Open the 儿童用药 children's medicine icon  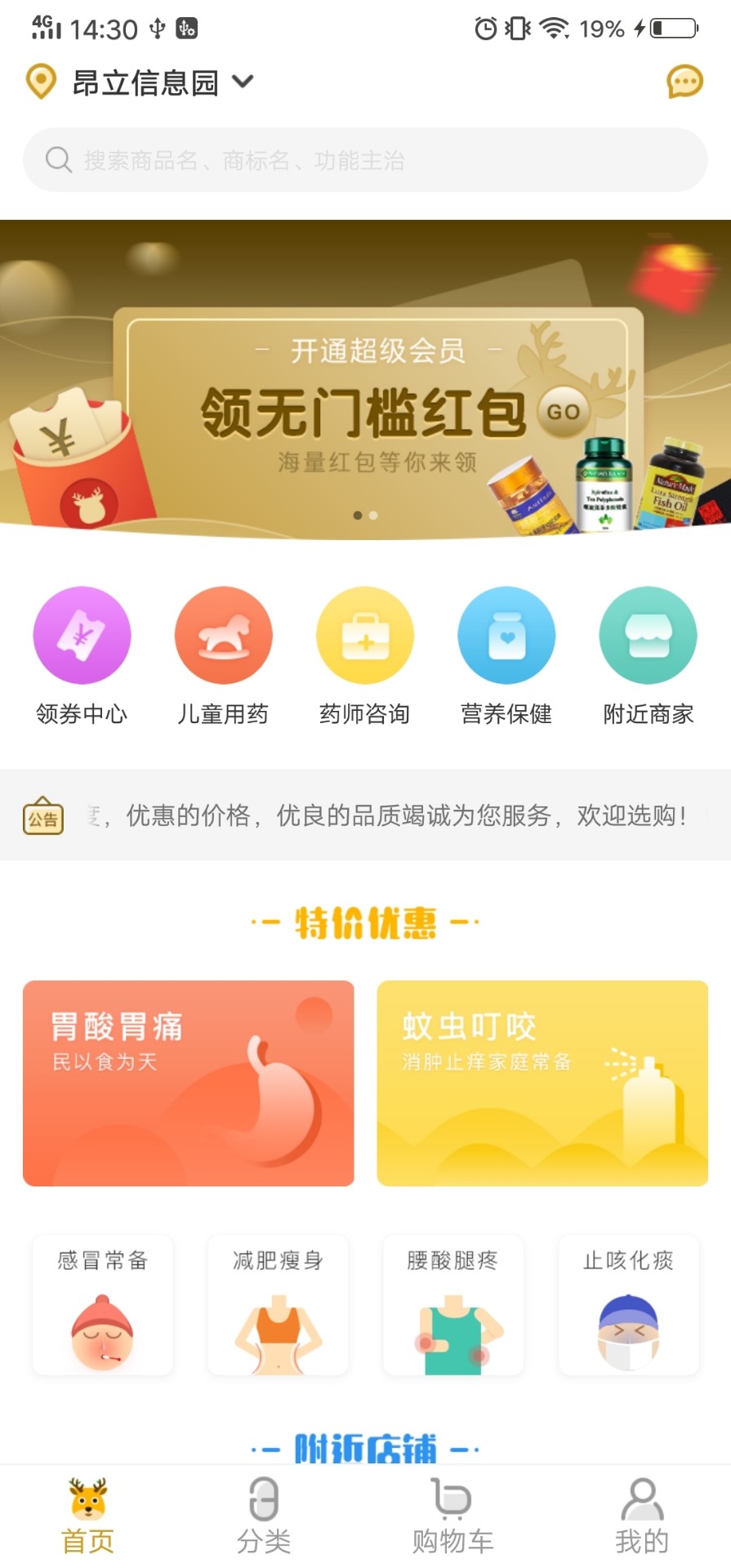[x=223, y=636]
